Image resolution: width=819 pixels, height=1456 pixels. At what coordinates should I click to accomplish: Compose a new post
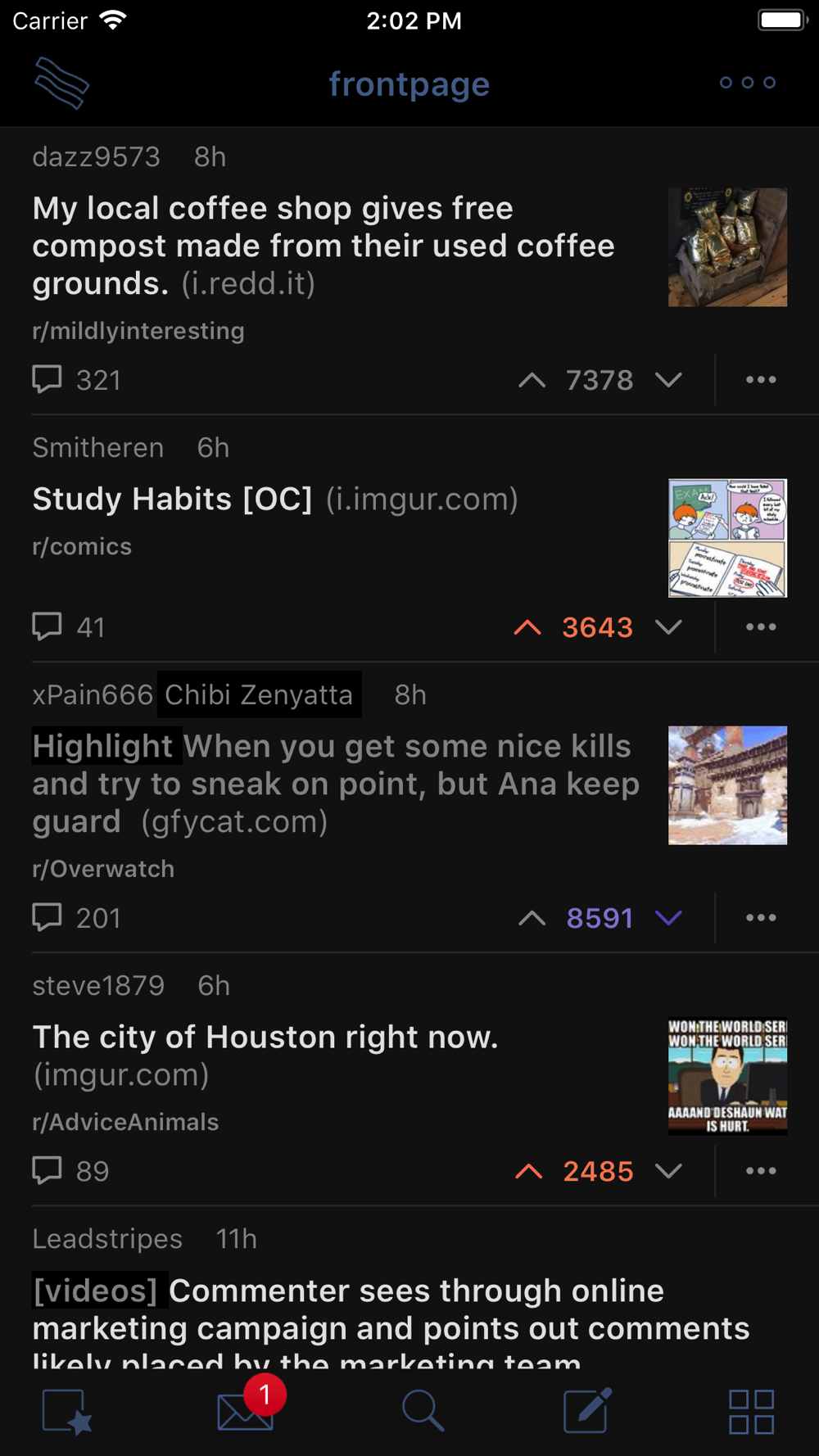coord(587,1410)
